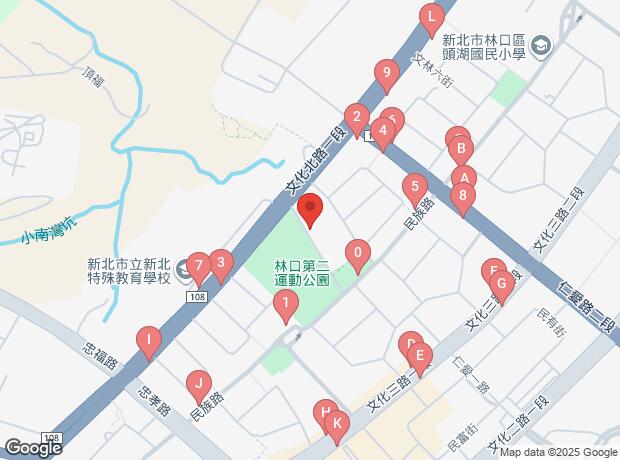Select the map marker labeled L
Screen dimensions: 620x460
click(x=431, y=17)
